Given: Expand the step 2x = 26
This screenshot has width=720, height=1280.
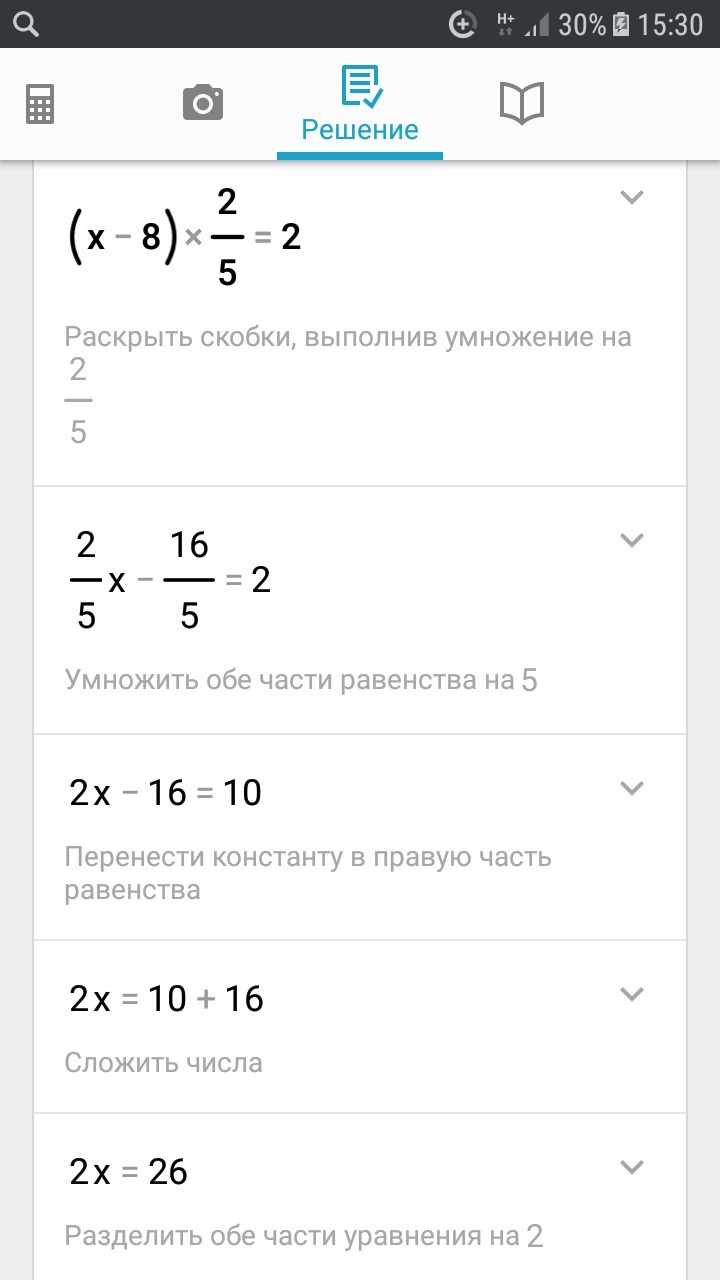Looking at the screenshot, I should pos(631,1167).
